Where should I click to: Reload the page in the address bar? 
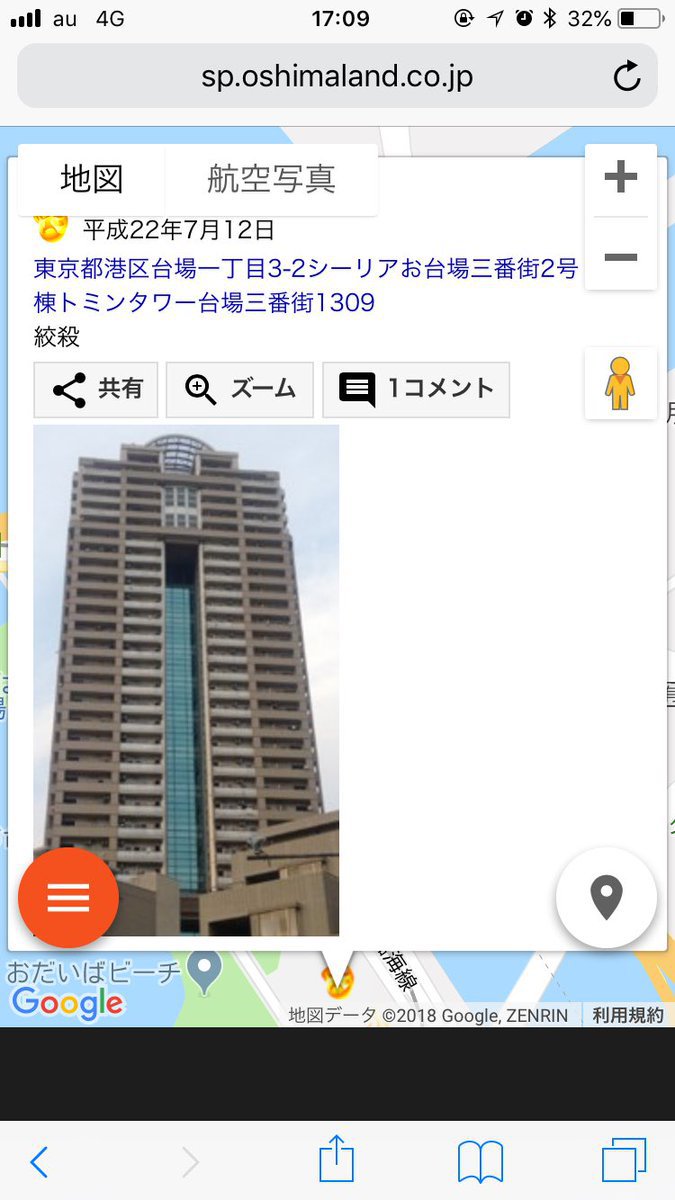click(627, 76)
